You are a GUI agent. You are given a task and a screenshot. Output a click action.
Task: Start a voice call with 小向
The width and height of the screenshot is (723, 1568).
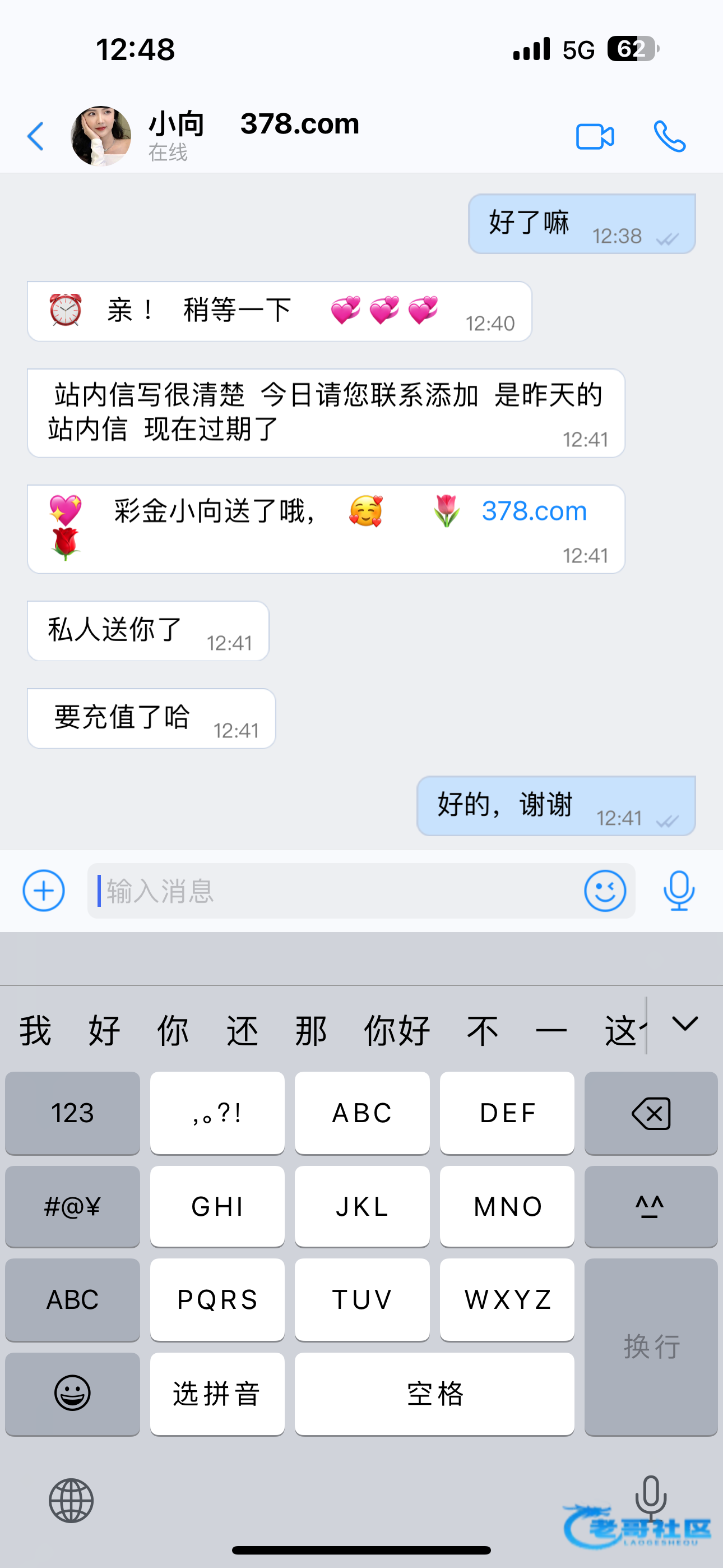click(x=669, y=136)
